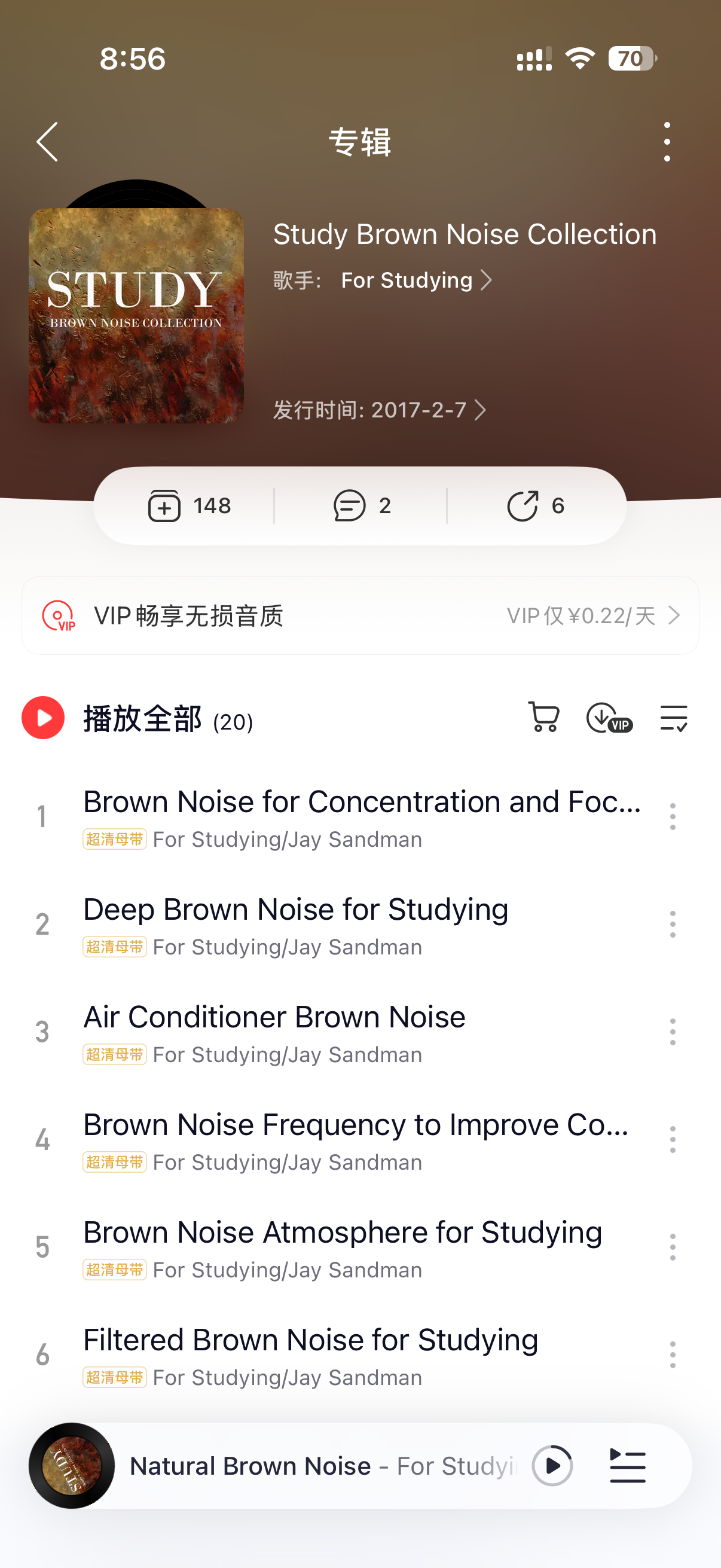Resume Natural Brown Noise in mini player
Screen dimensions: 721x1568
coord(552,1466)
